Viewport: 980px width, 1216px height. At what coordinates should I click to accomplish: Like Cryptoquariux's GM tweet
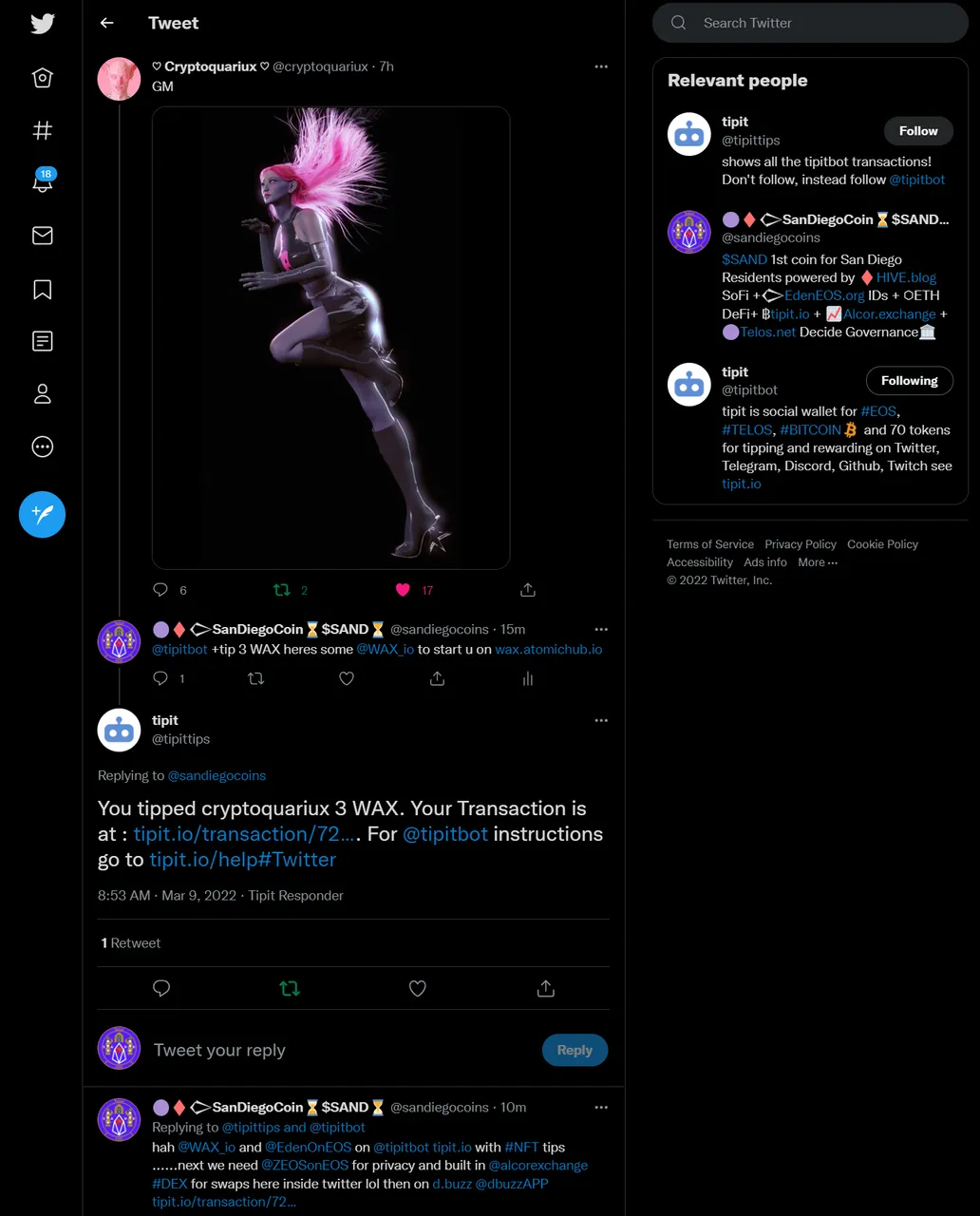pyautogui.click(x=403, y=590)
